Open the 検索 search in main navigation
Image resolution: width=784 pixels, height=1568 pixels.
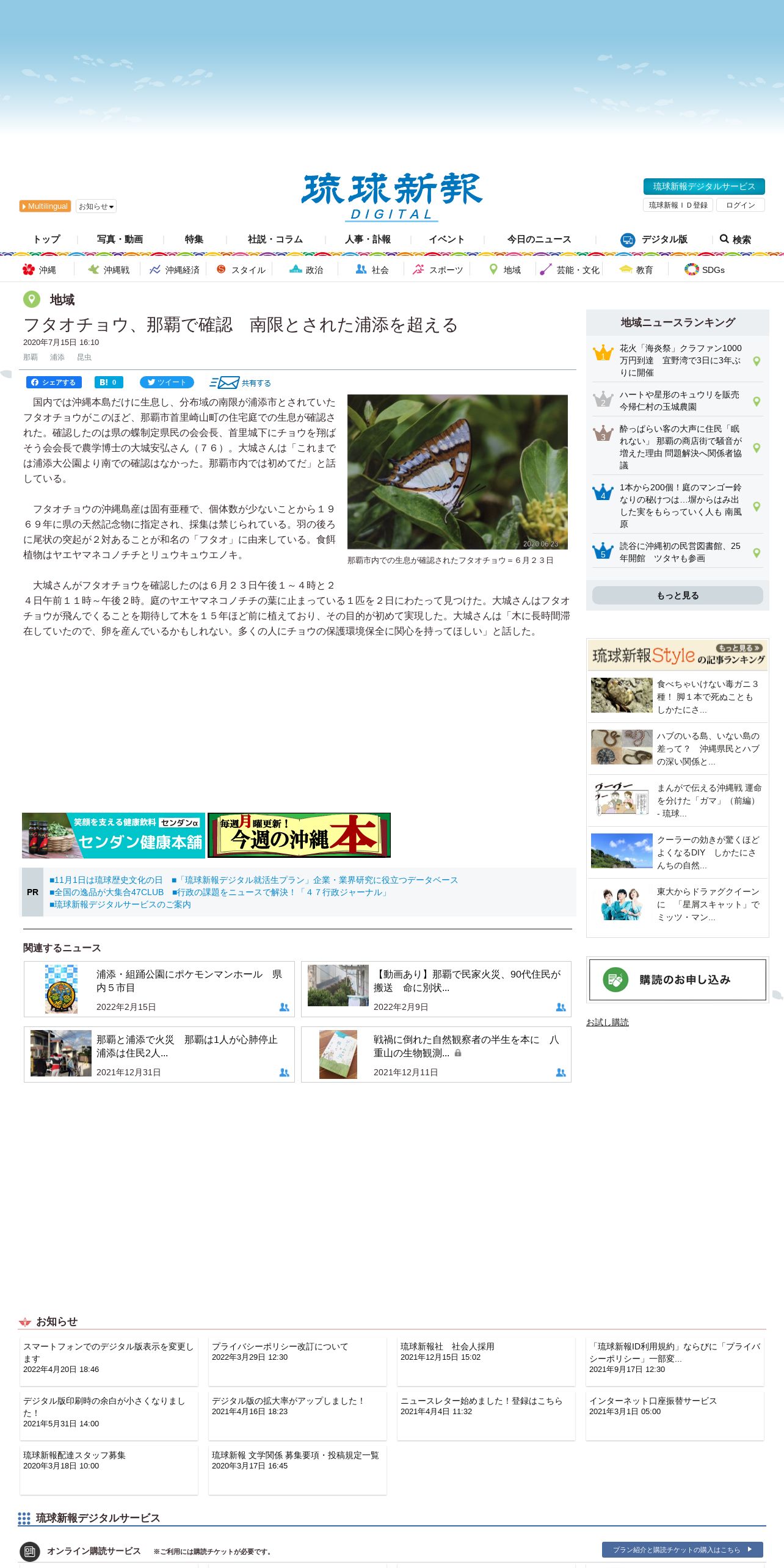pyautogui.click(x=735, y=239)
